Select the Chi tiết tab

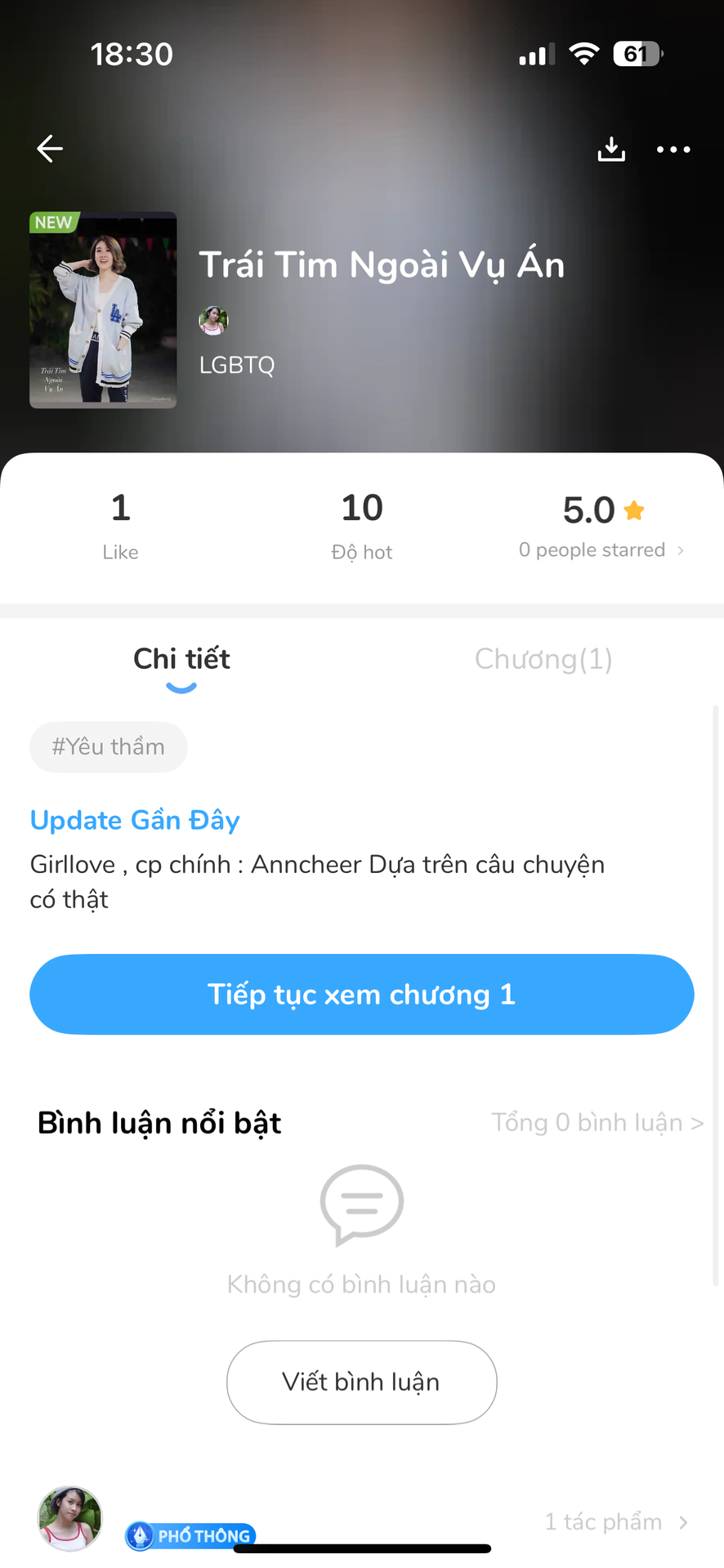(181, 659)
